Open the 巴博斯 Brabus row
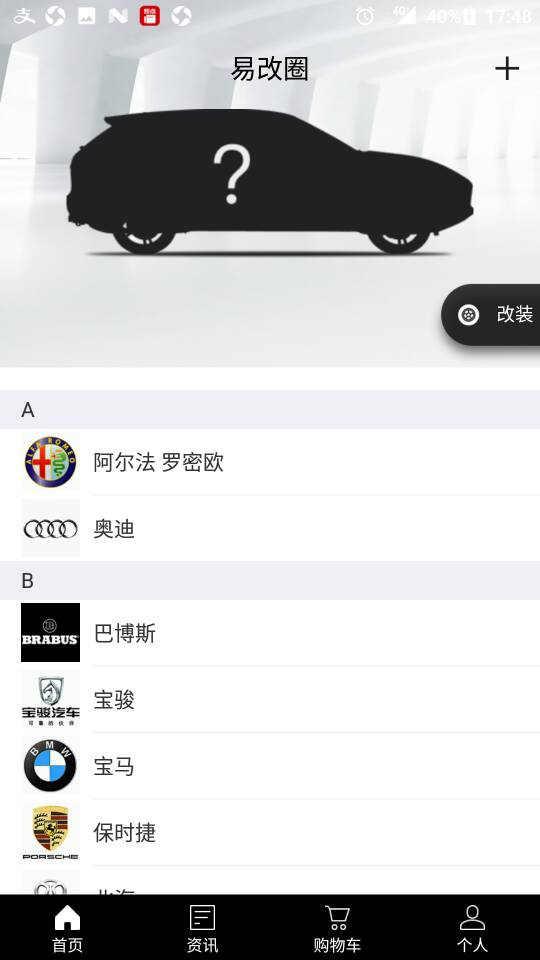 (270, 632)
